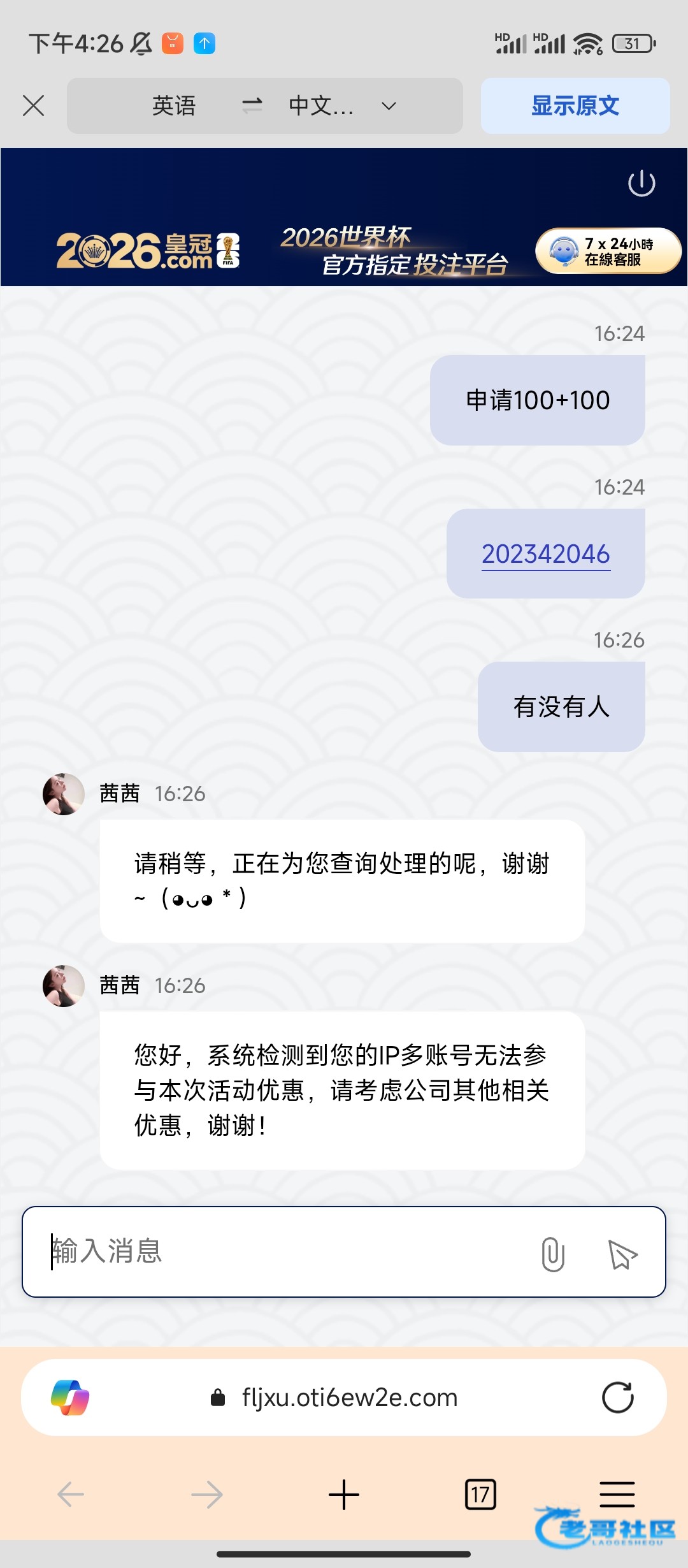
Task: Close the translation bar
Action: pyautogui.click(x=33, y=106)
